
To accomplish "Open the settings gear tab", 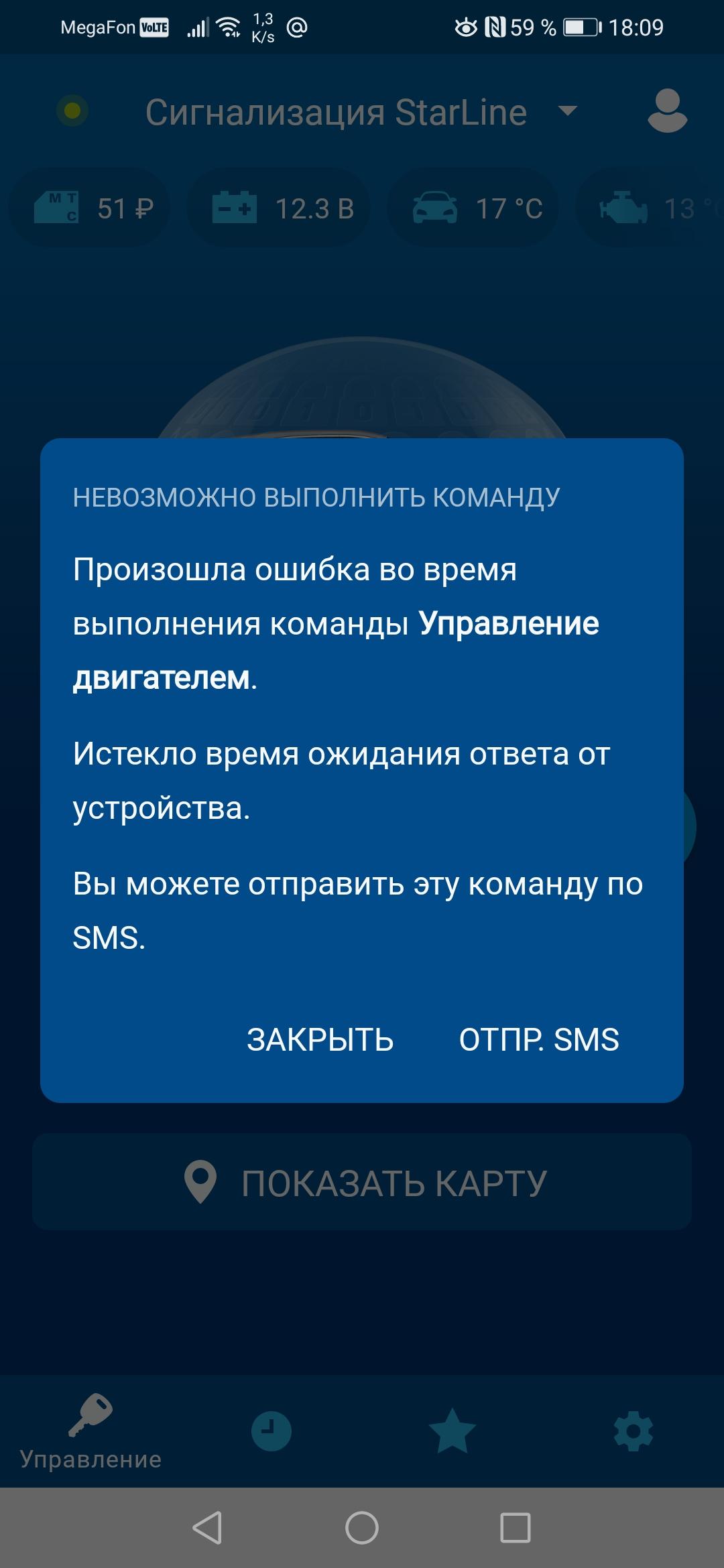I will (633, 1431).
